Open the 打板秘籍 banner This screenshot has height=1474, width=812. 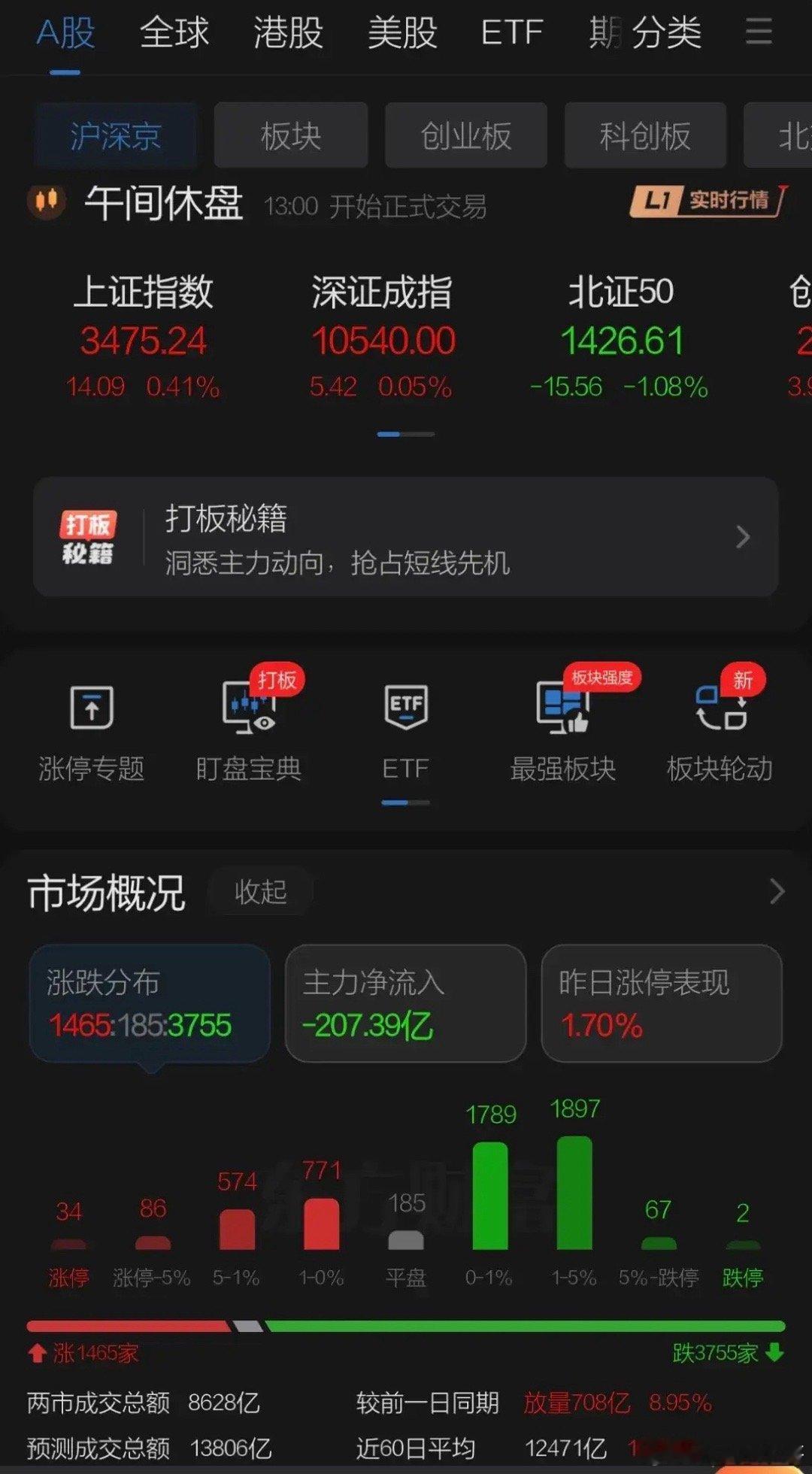point(406,537)
